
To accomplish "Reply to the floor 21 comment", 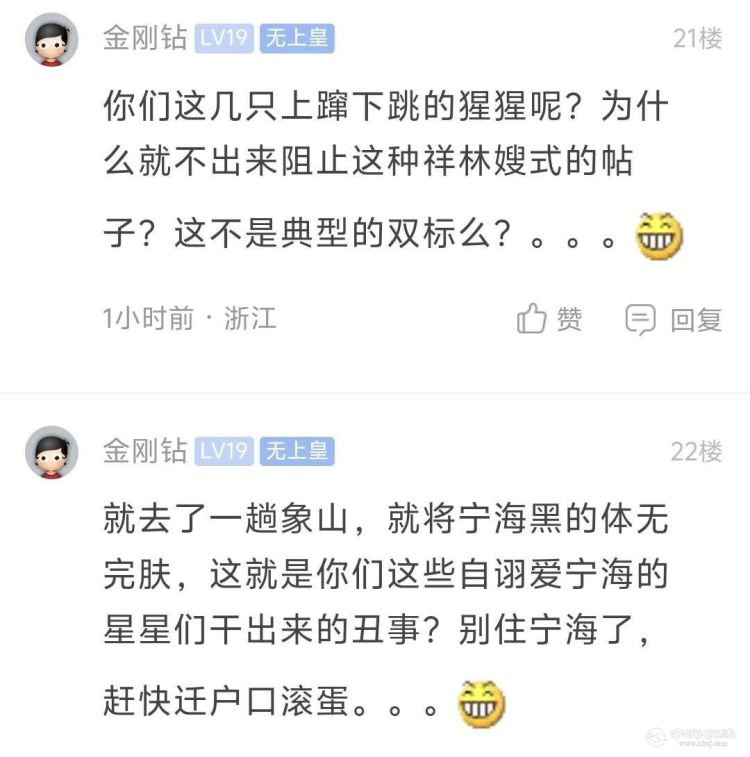I will tap(673, 319).
